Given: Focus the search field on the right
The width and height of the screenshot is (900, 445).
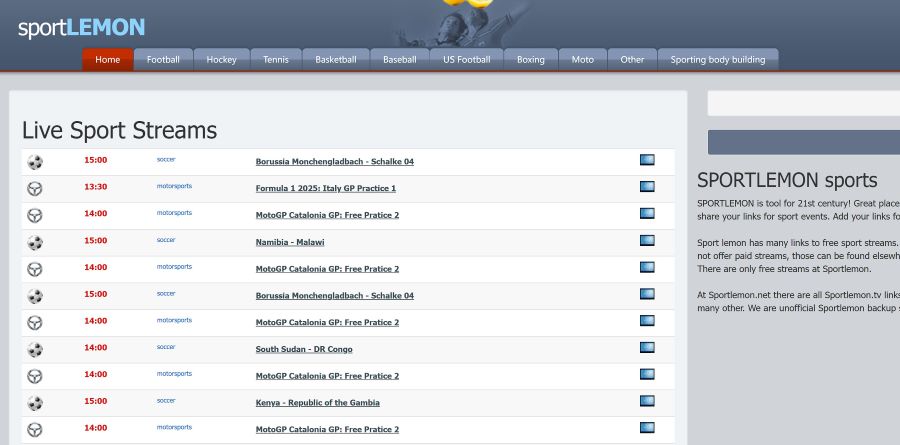Looking at the screenshot, I should (x=803, y=104).
